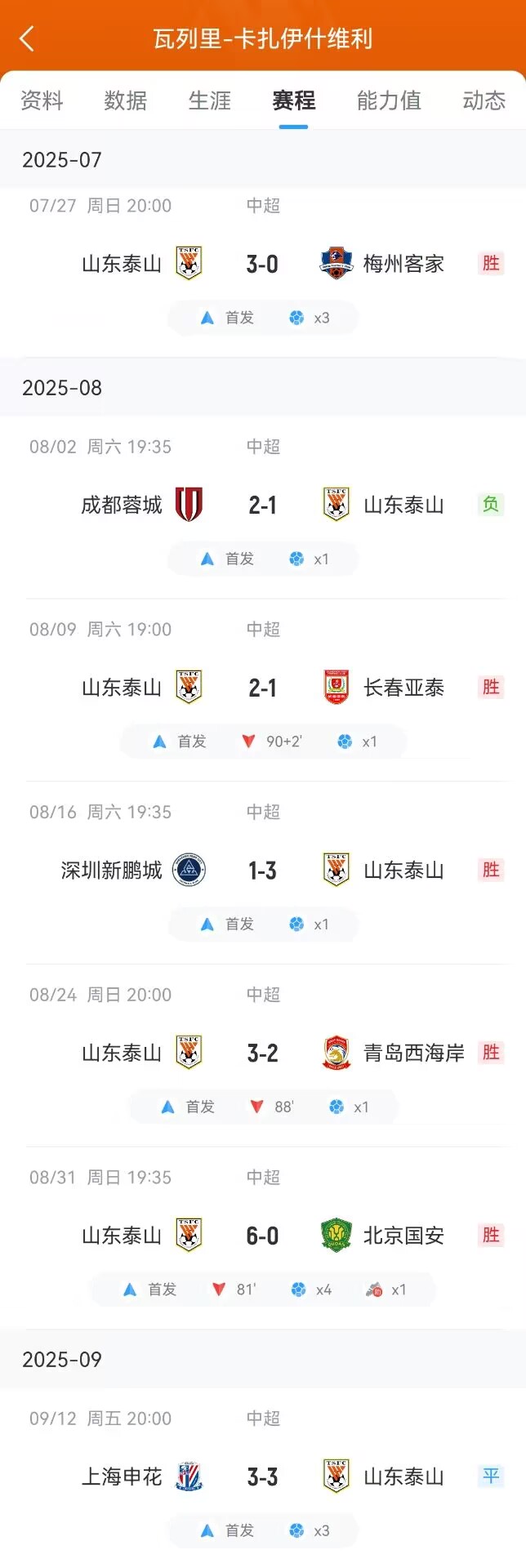Switch to the 资料 tab

pyautogui.click(x=42, y=100)
